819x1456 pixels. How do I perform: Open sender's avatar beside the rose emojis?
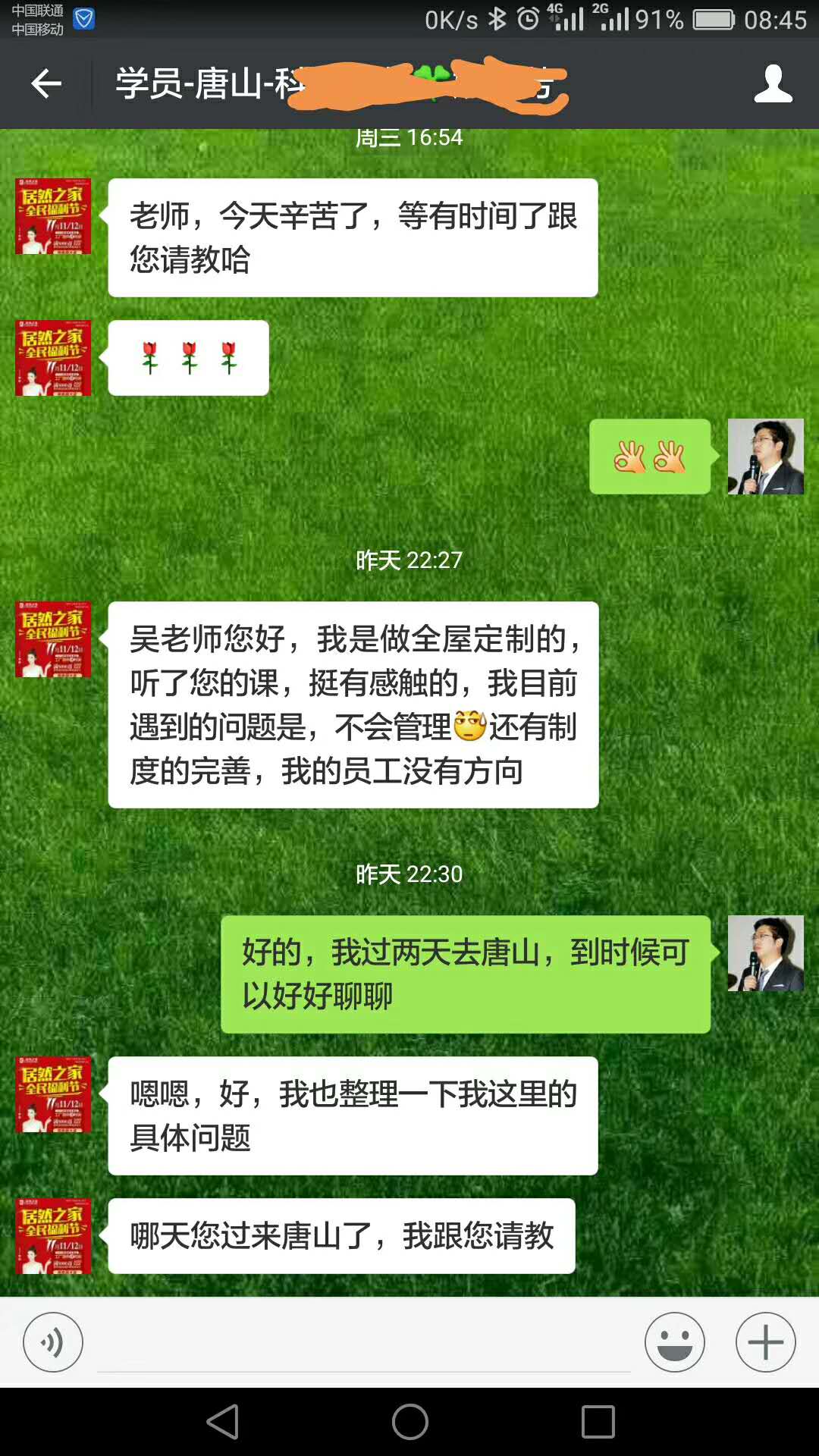point(53,358)
